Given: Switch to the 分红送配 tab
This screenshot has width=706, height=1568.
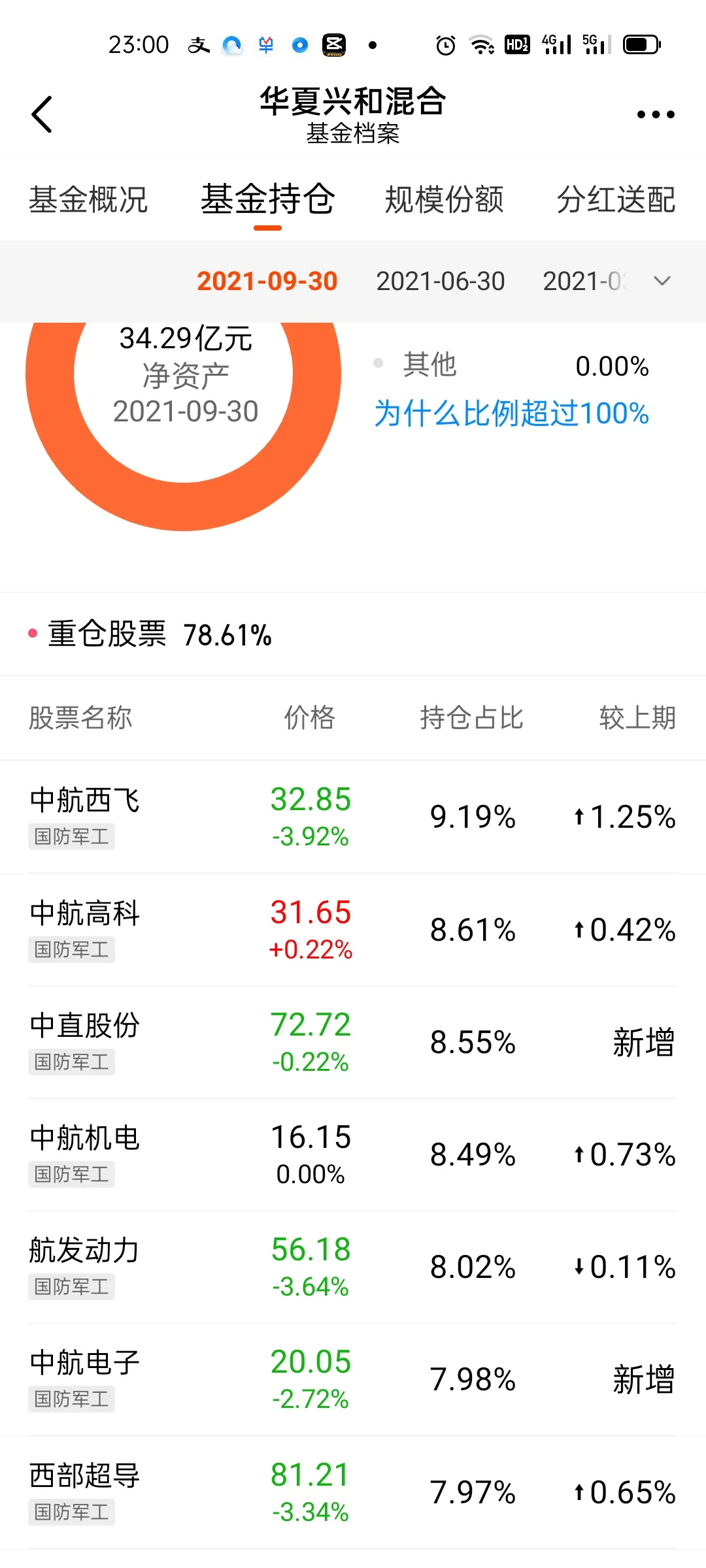Looking at the screenshot, I should point(616,199).
